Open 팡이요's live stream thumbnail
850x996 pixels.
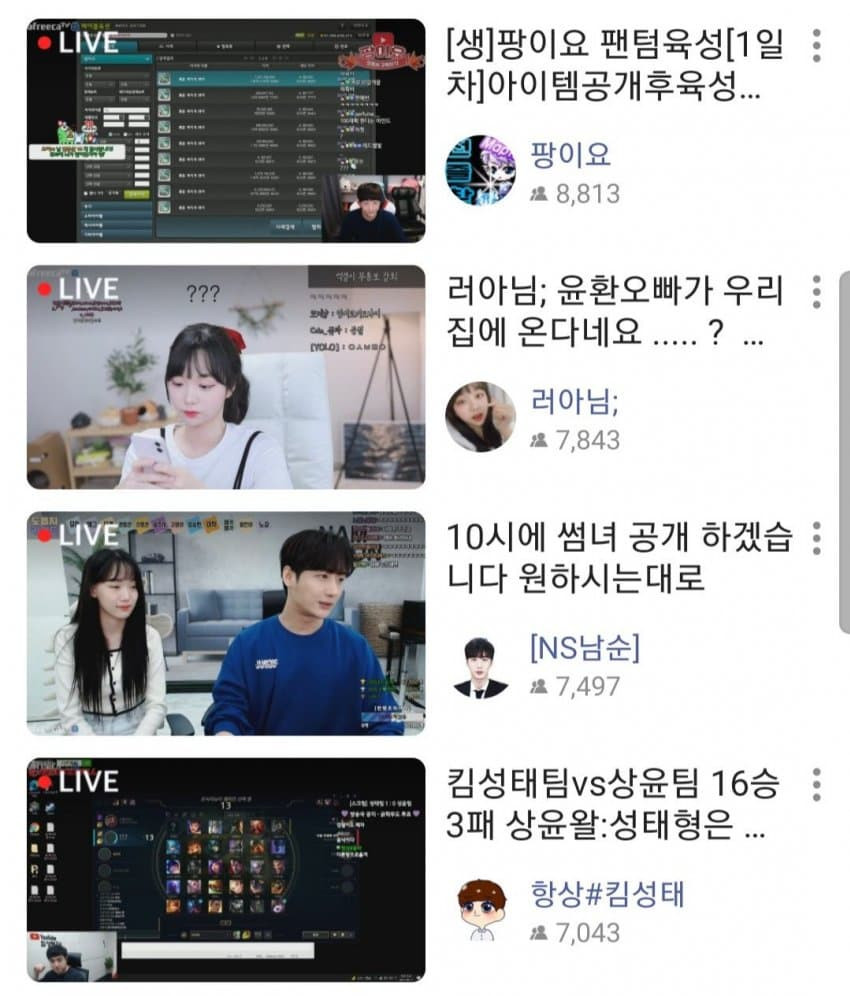coord(226,130)
